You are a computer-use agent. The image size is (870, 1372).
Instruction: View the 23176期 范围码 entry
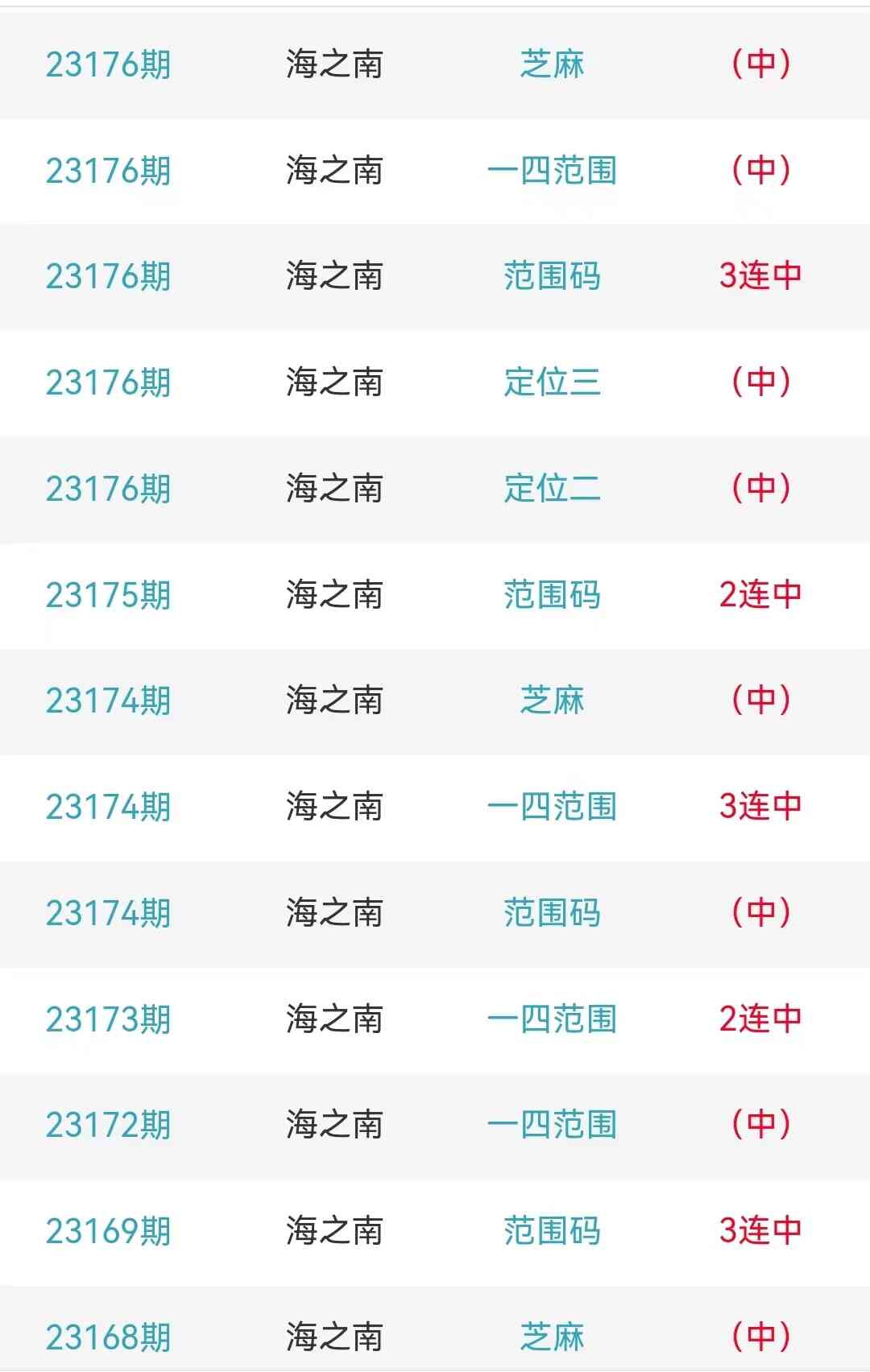pyautogui.click(x=552, y=276)
